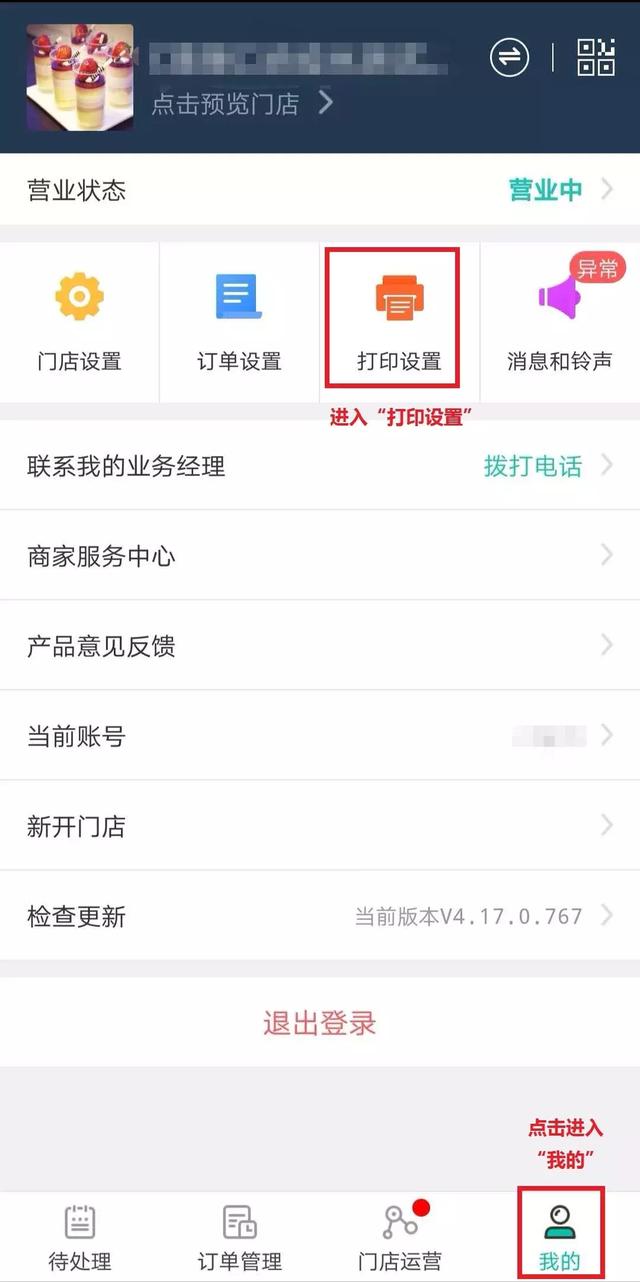This screenshot has height=1282, width=640.
Task: Open 点击预览门店 store preview
Action: [x=242, y=103]
